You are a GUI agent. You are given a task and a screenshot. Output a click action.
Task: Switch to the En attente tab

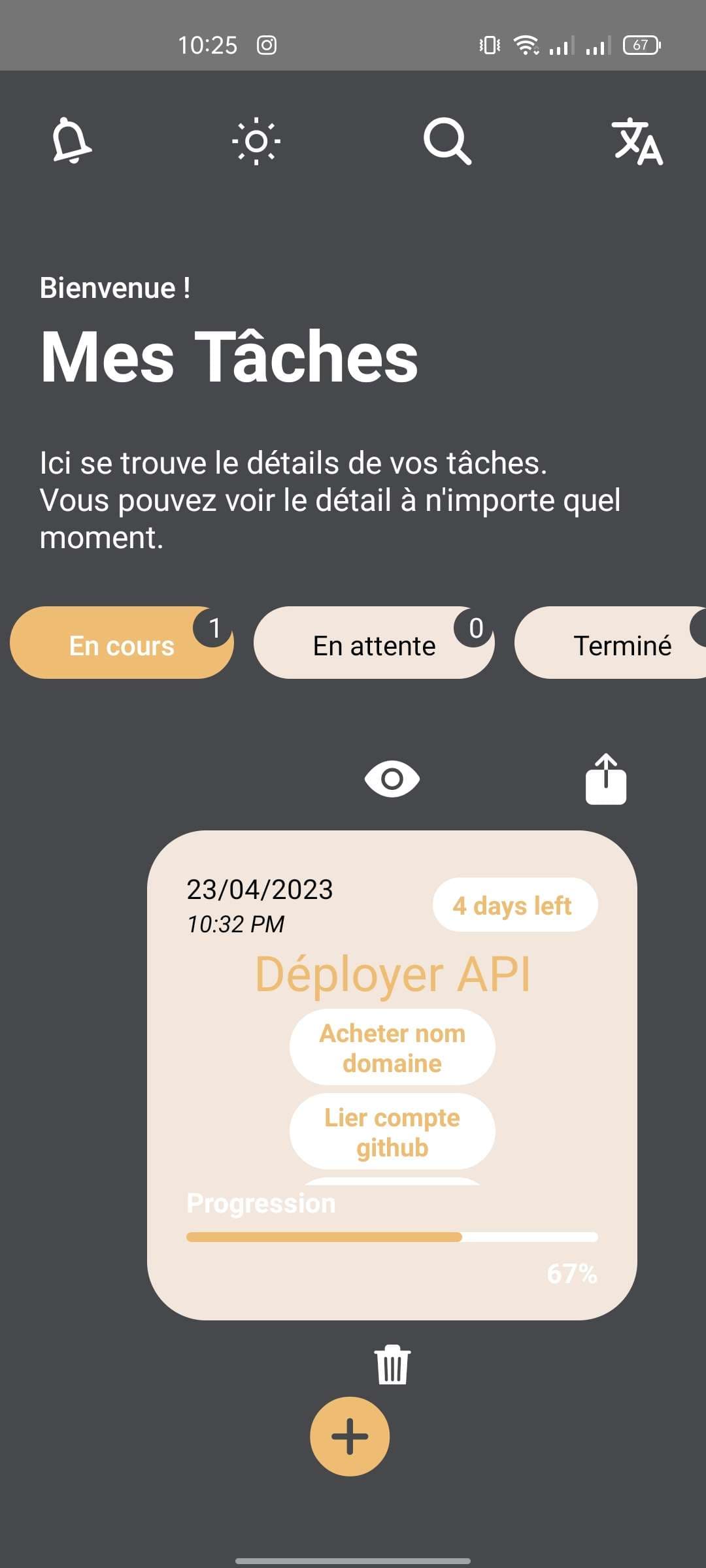374,644
